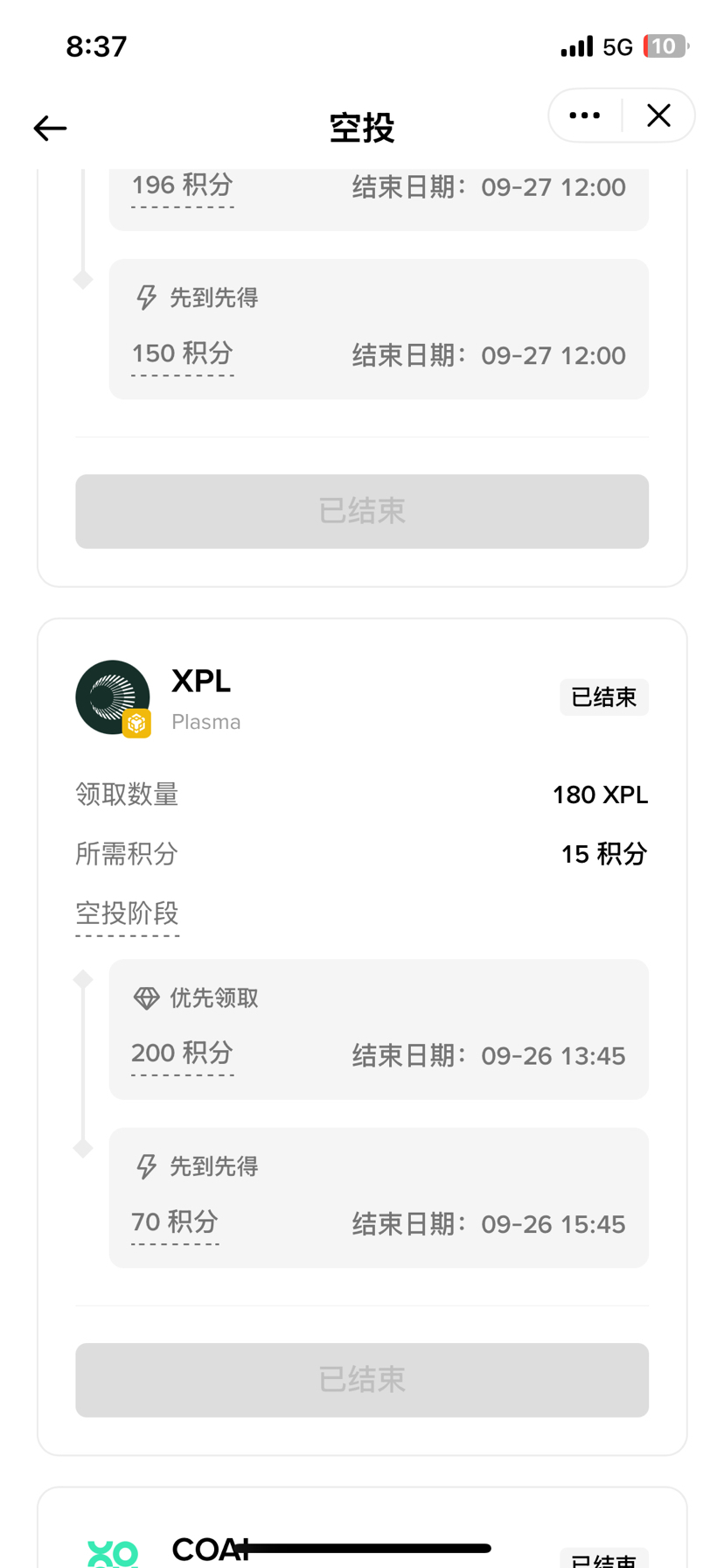Go back using the arrow

coord(50,129)
